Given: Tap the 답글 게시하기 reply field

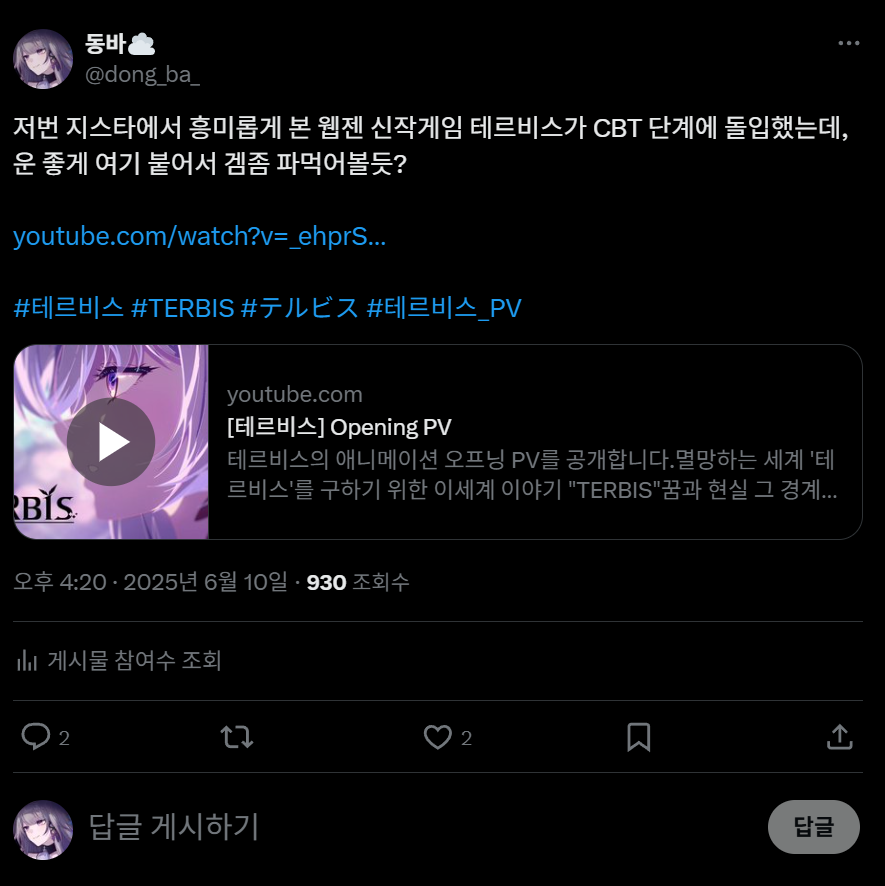Looking at the screenshot, I should pos(400,827).
